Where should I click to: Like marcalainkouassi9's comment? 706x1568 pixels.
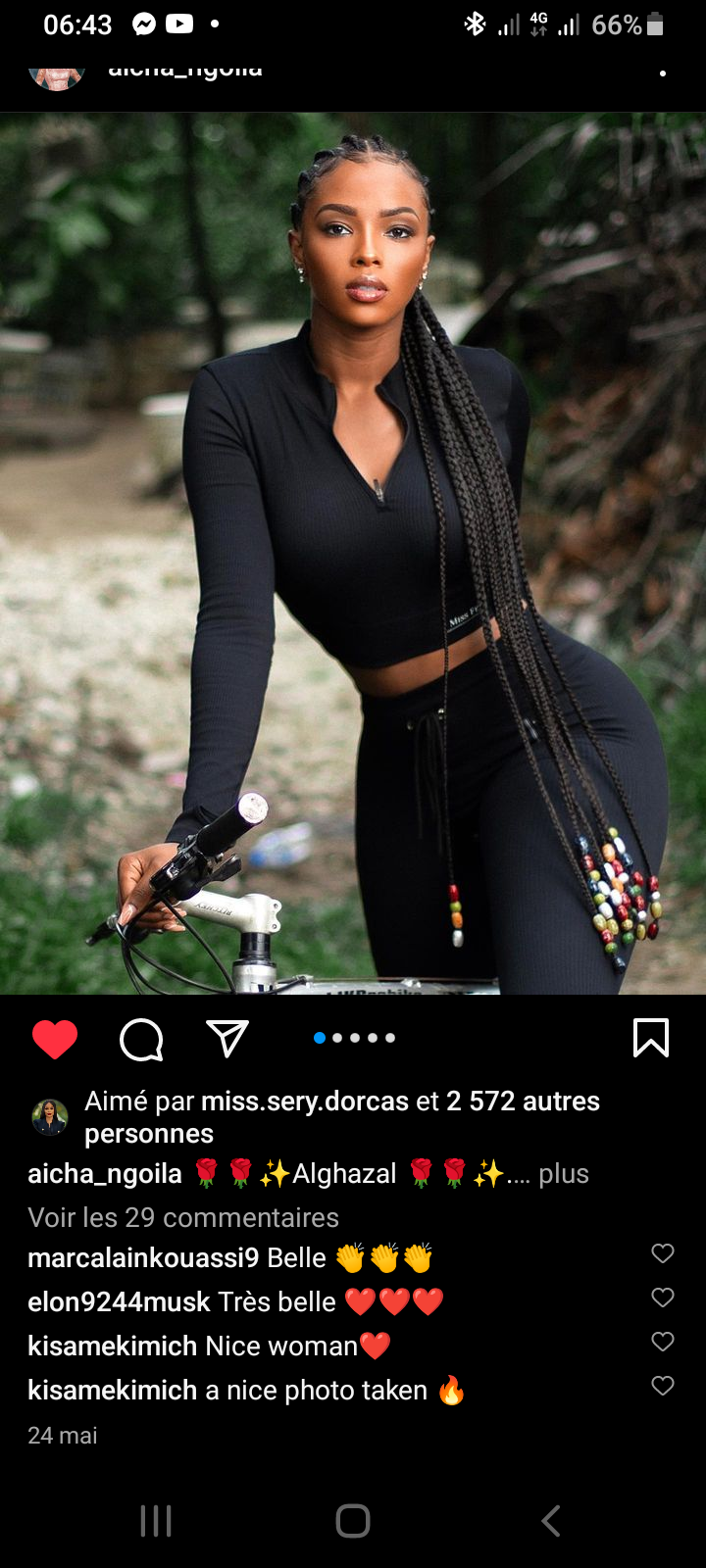pyautogui.click(x=663, y=1253)
